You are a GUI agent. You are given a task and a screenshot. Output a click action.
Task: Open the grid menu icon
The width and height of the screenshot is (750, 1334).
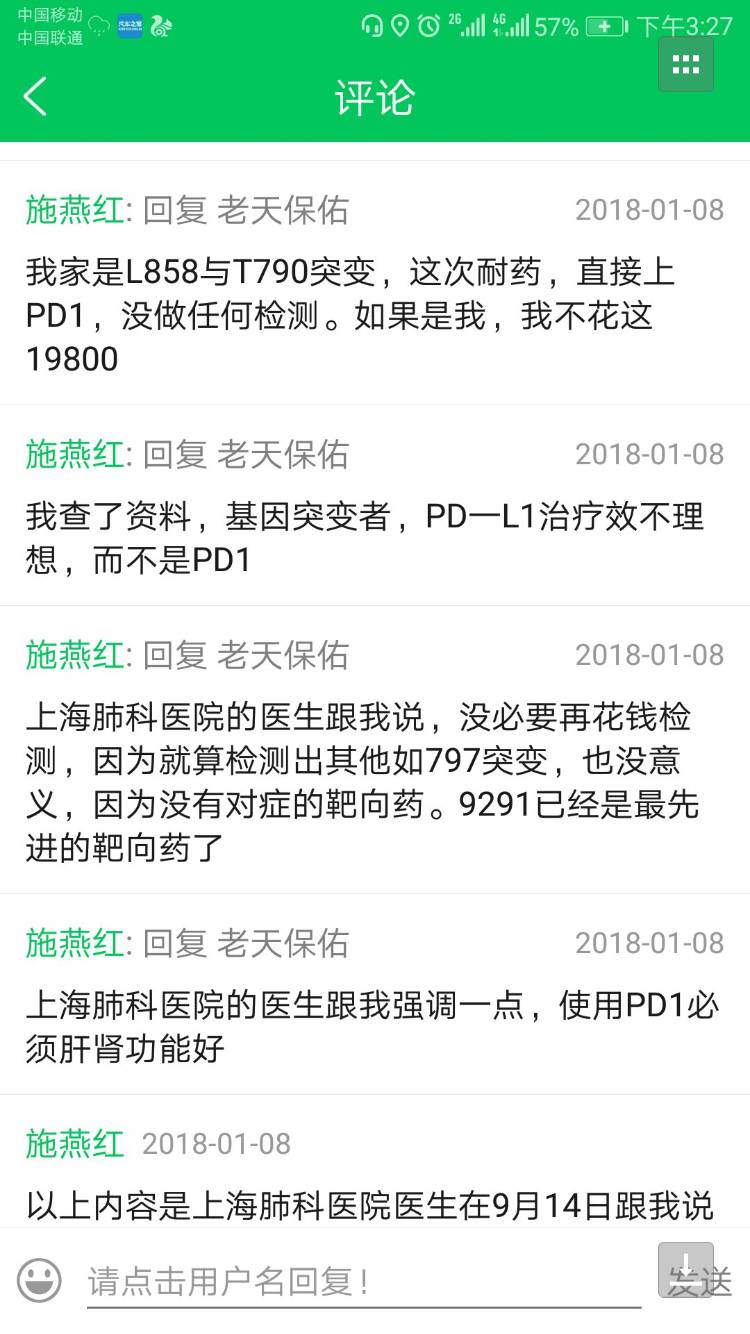coord(686,65)
